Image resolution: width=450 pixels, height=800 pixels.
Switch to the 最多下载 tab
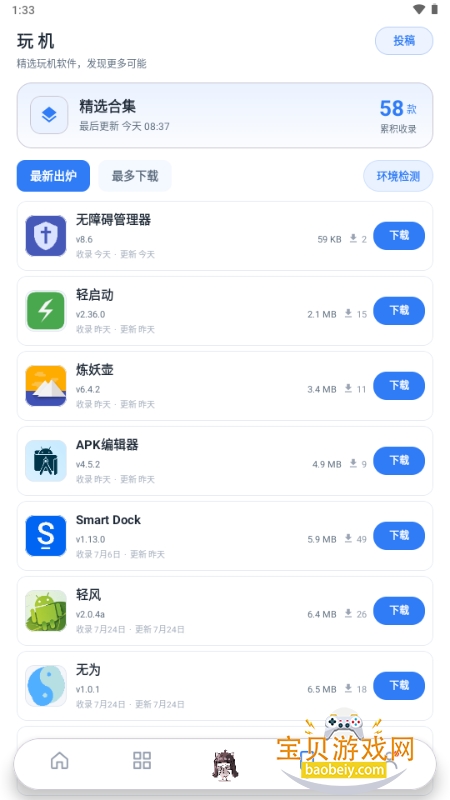pos(135,176)
